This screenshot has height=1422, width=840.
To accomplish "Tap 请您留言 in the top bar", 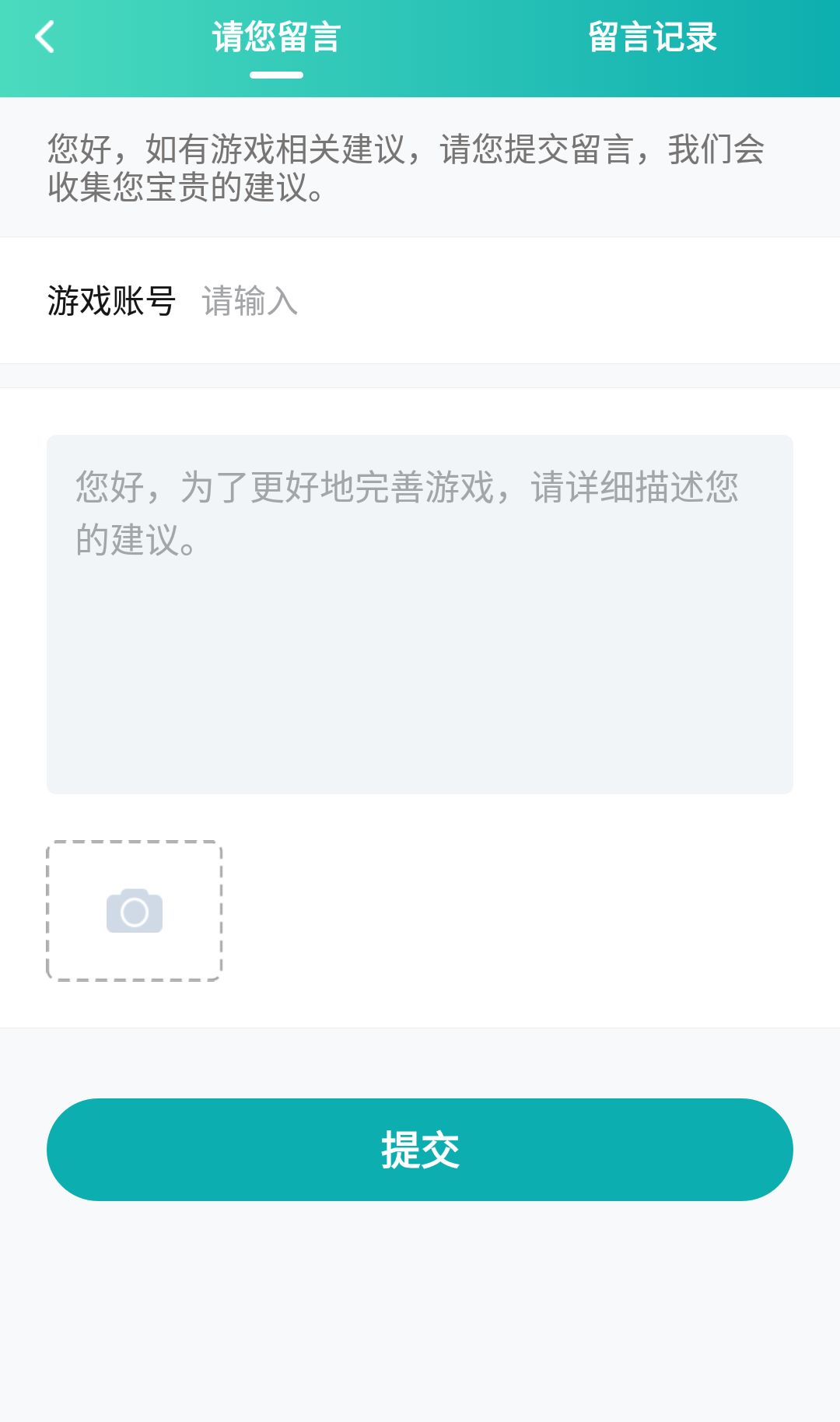I will tap(275, 37).
